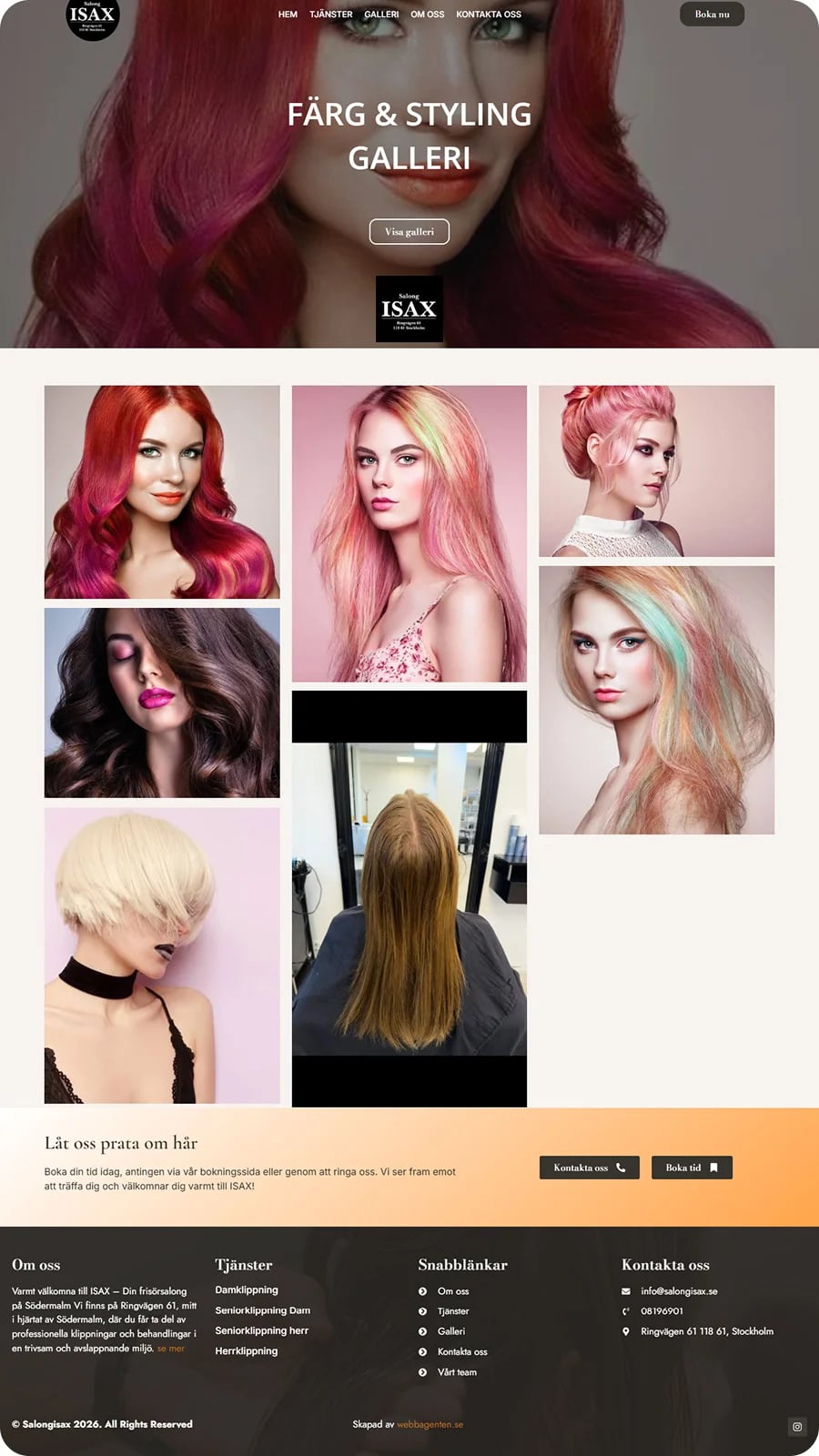
Task: Visit the webbagenten.se link
Action: pos(430,1425)
